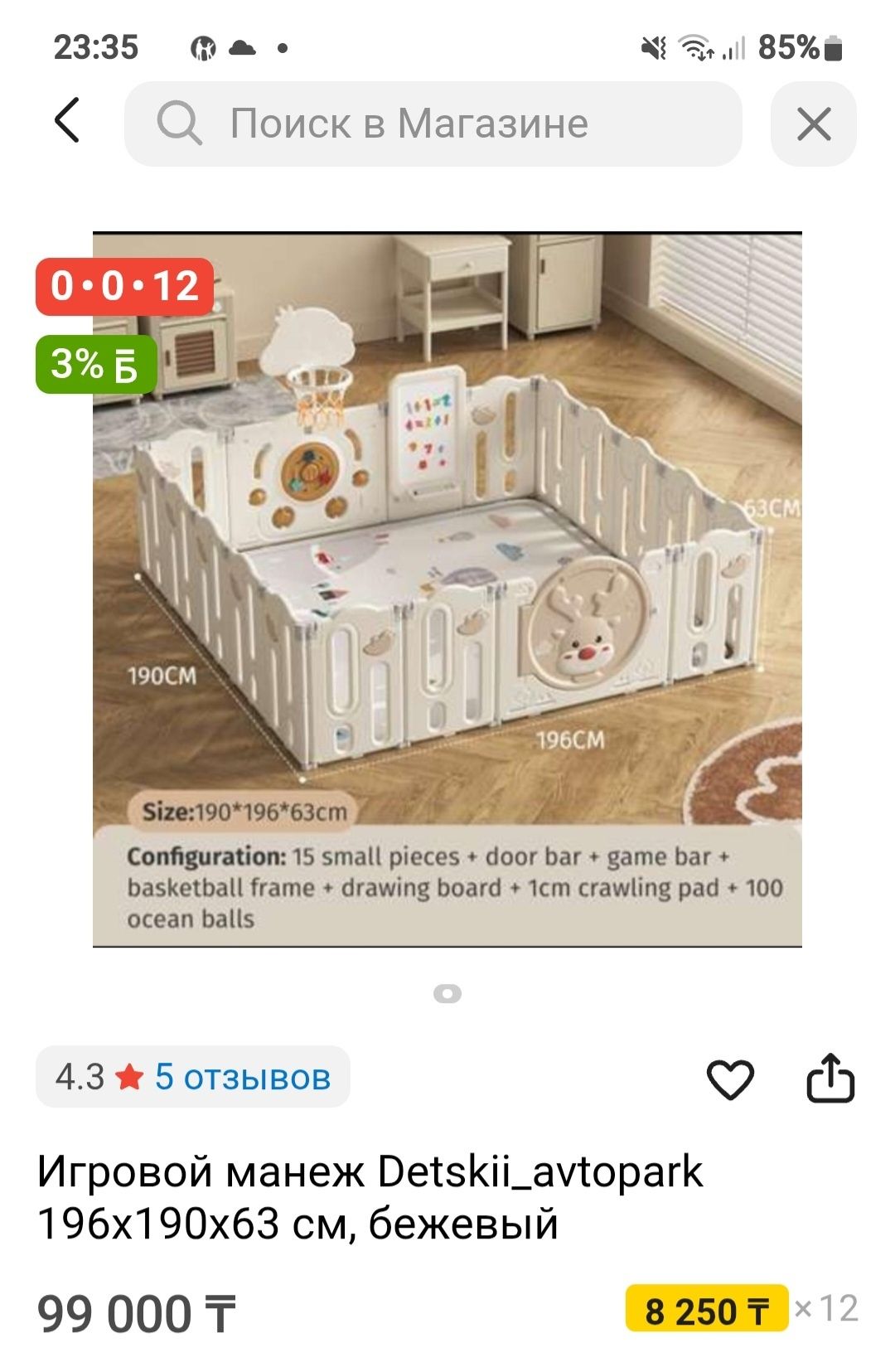Add the playpen to favorites
The height and width of the screenshot is (1372, 895).
729,1079
